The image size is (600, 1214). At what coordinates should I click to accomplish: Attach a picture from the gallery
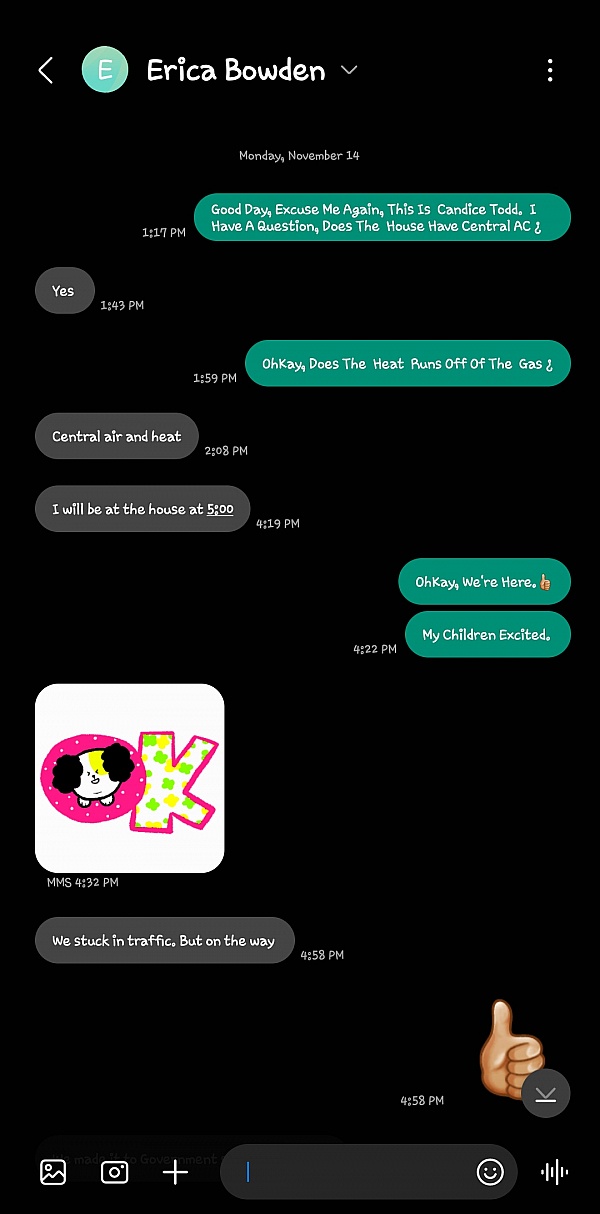53,1172
